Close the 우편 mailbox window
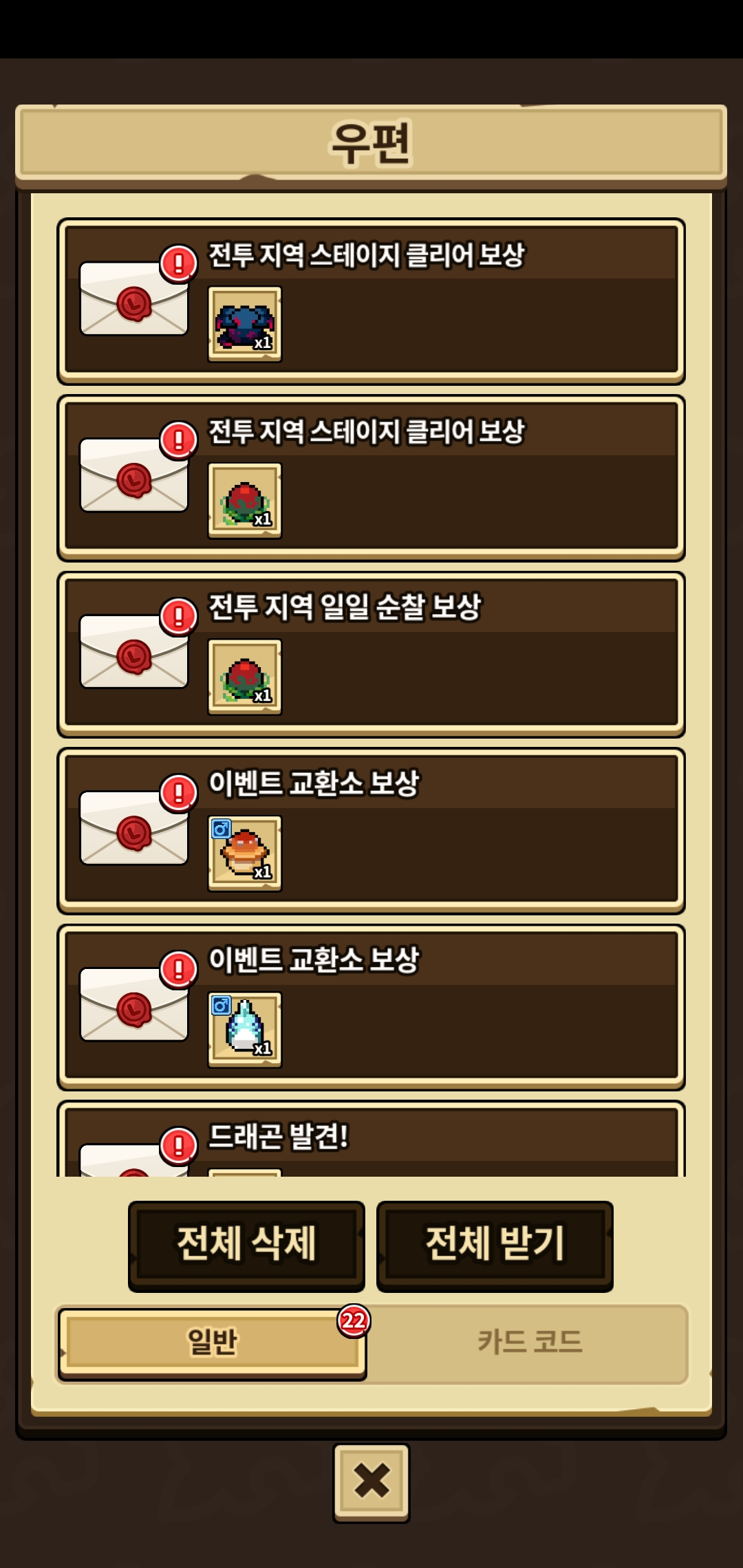Screen dimensions: 743x1568 [x=371, y=1481]
